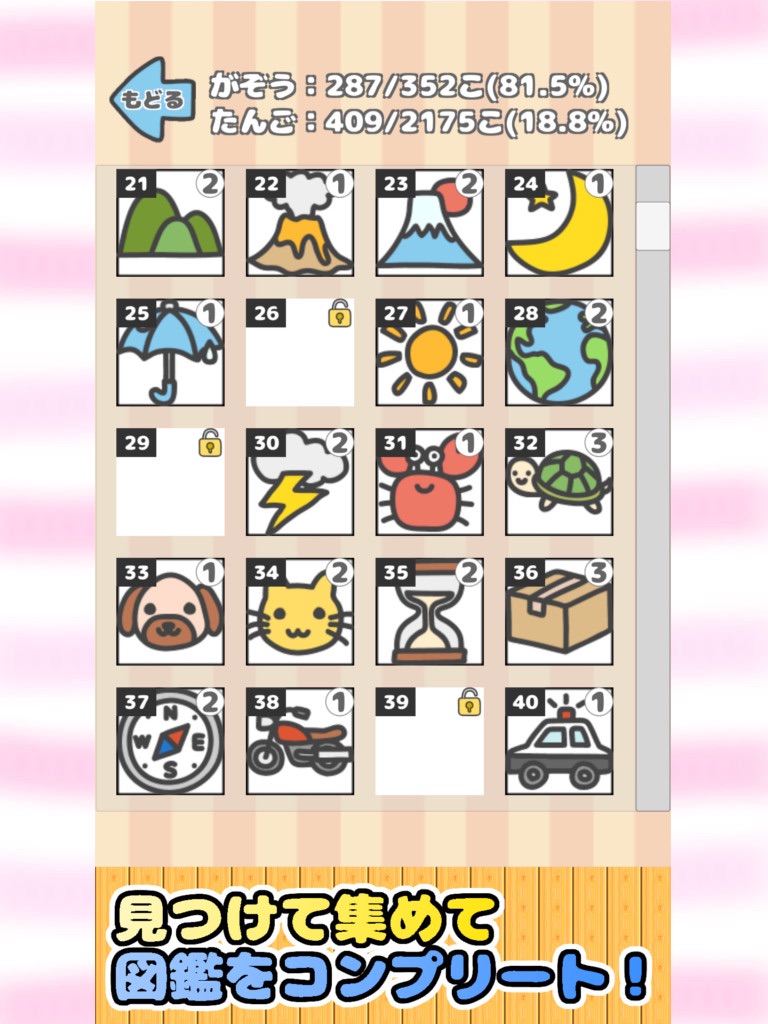This screenshot has height=1024, width=768.
Task: Open the volcano tile numbered 22
Action: [x=300, y=223]
